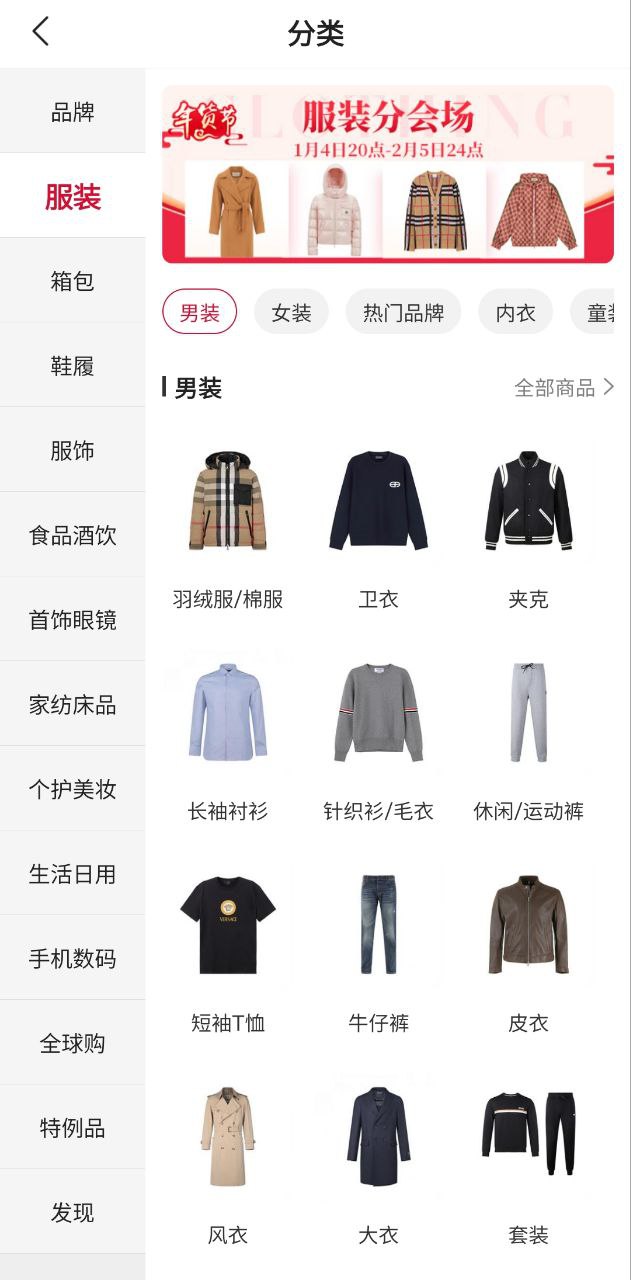
Task: View 长袖衬衫 products
Action: [x=228, y=738]
